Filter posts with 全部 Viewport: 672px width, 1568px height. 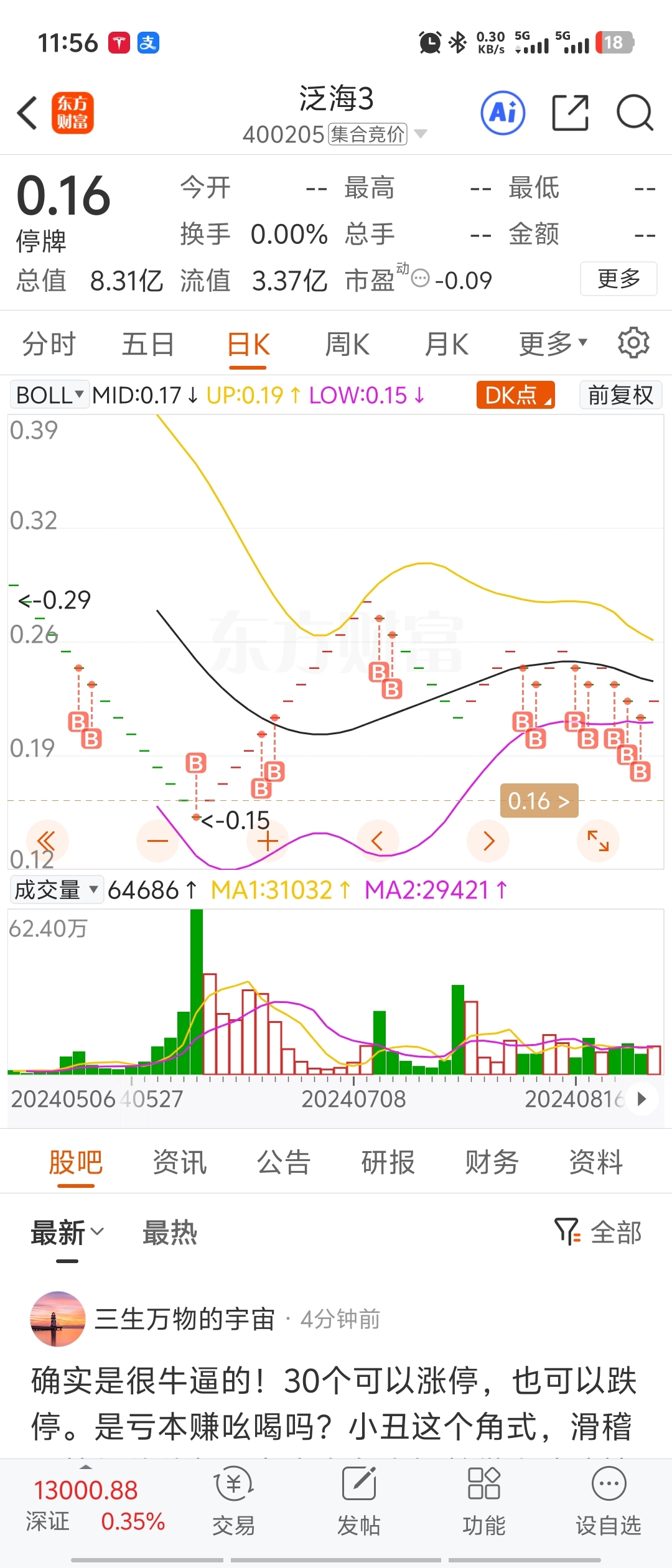tap(599, 1233)
